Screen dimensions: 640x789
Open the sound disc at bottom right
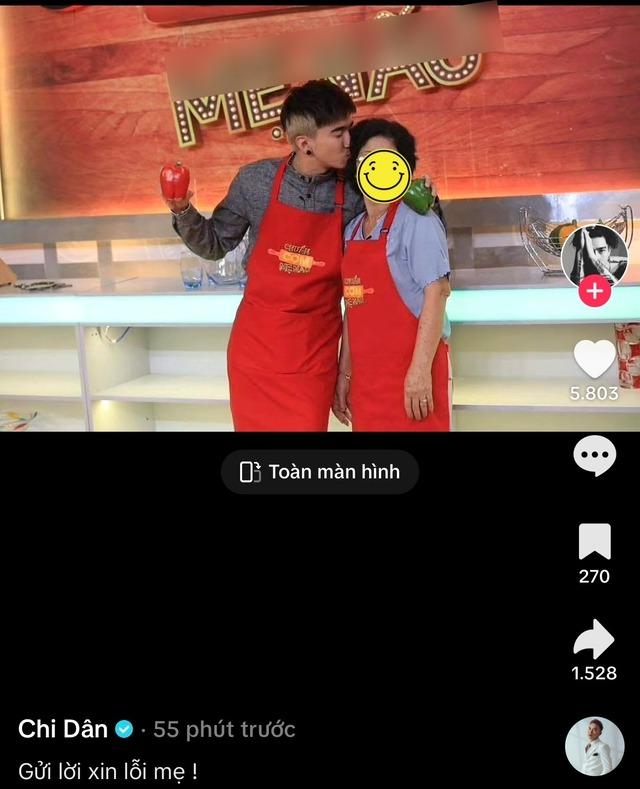(594, 746)
